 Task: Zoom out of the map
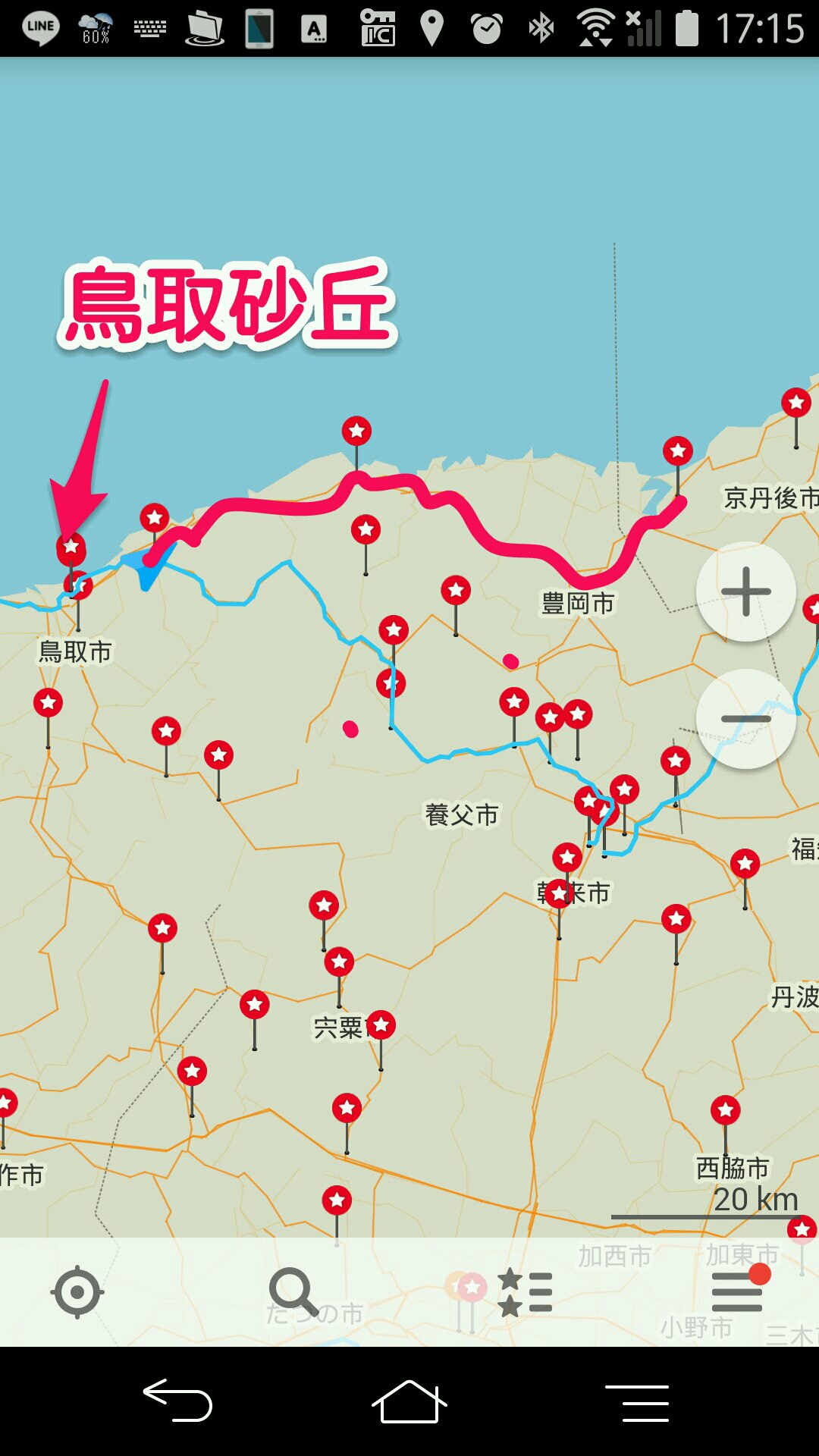coord(745,718)
